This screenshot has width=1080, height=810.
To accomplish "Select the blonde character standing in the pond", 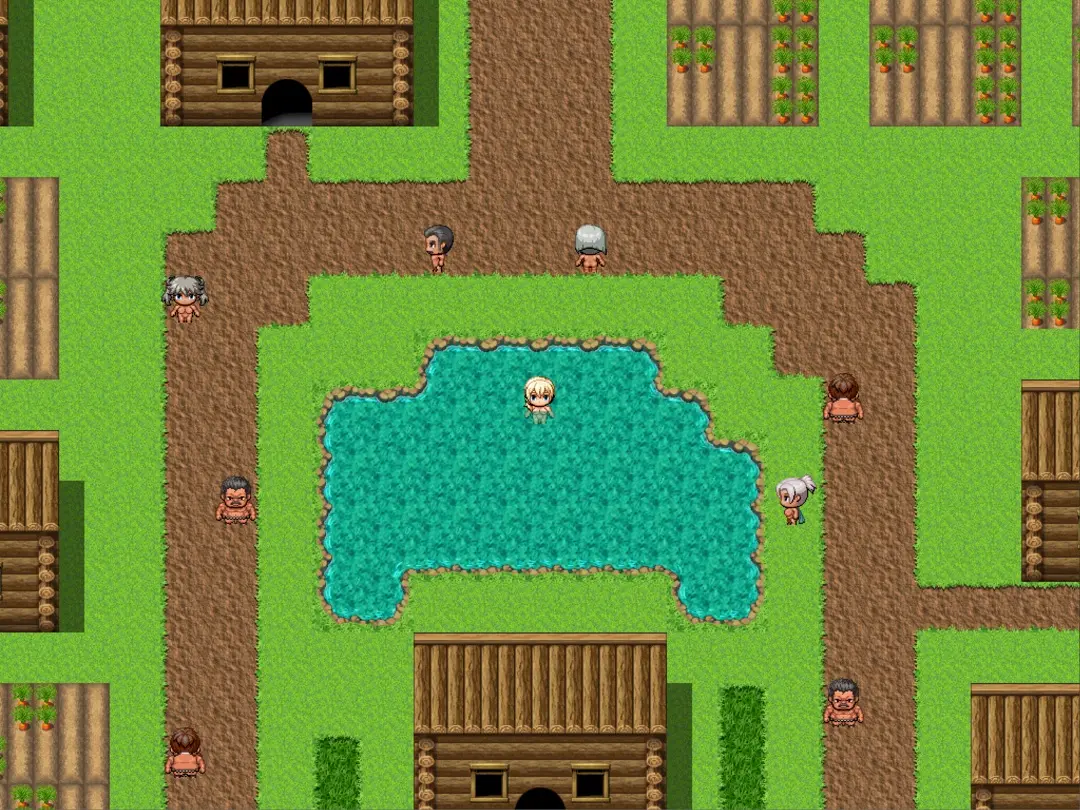I will (x=539, y=399).
